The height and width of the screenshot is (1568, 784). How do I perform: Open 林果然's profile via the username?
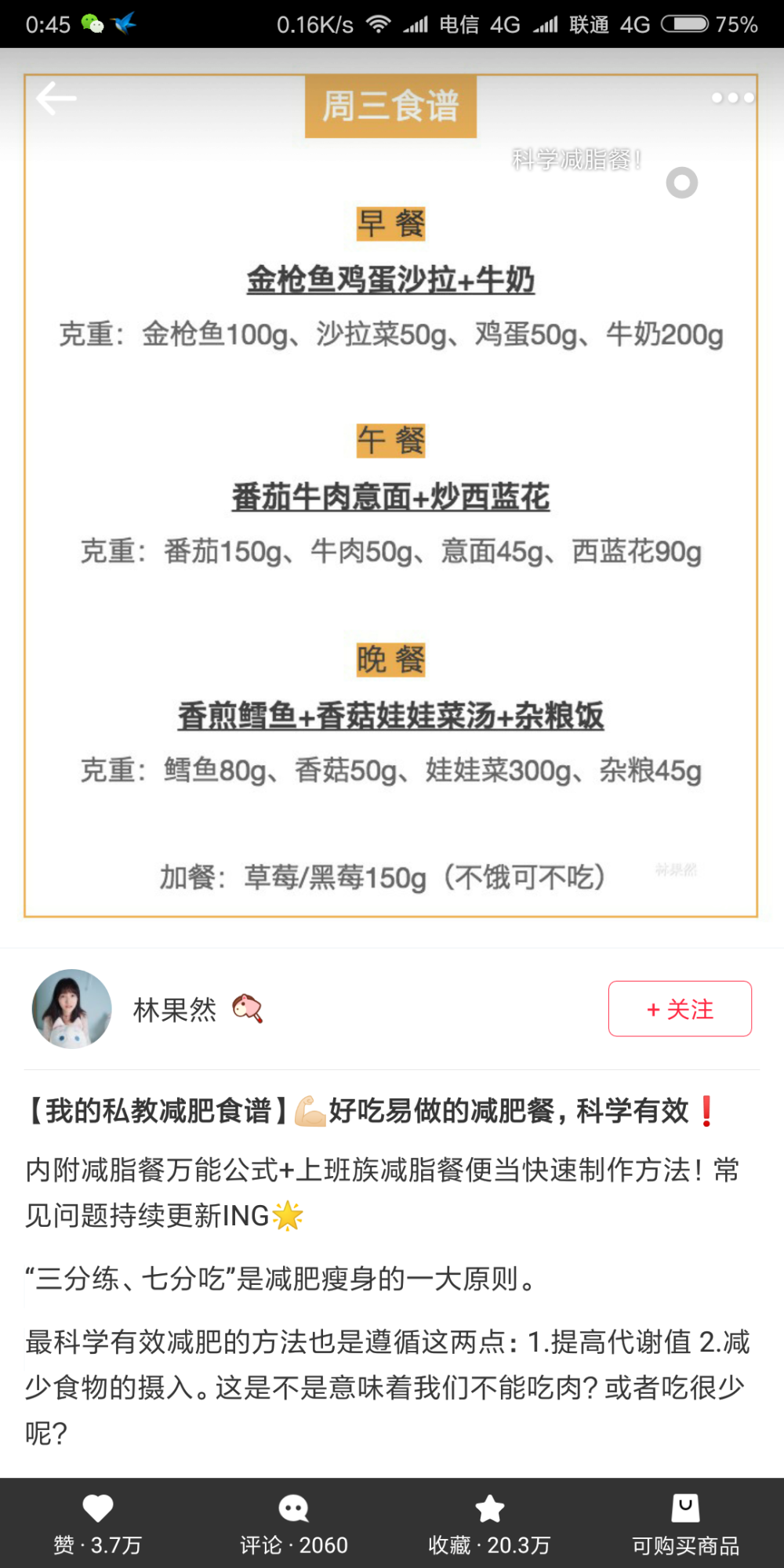click(x=177, y=1010)
